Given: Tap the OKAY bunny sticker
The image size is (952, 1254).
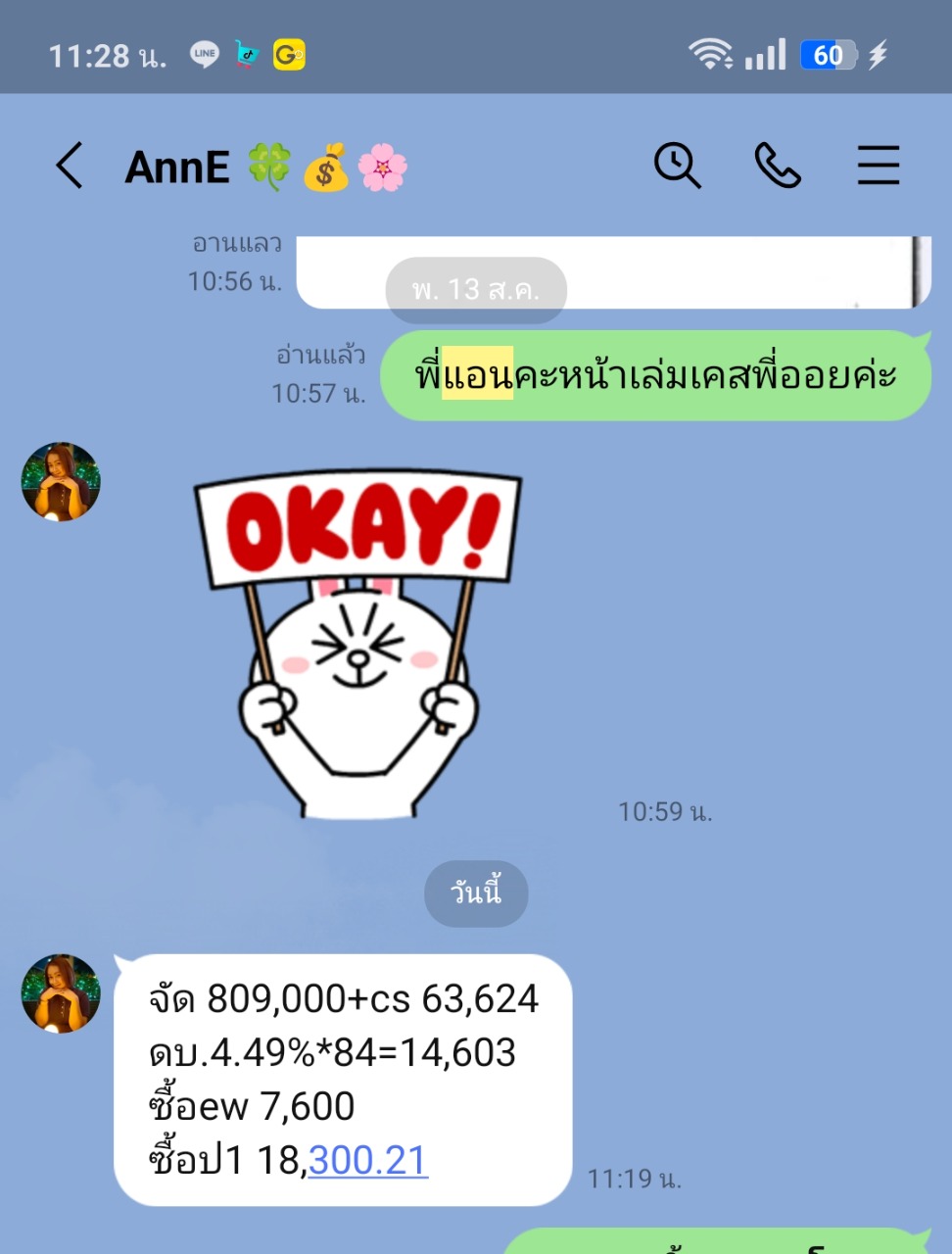Looking at the screenshot, I should point(358,642).
